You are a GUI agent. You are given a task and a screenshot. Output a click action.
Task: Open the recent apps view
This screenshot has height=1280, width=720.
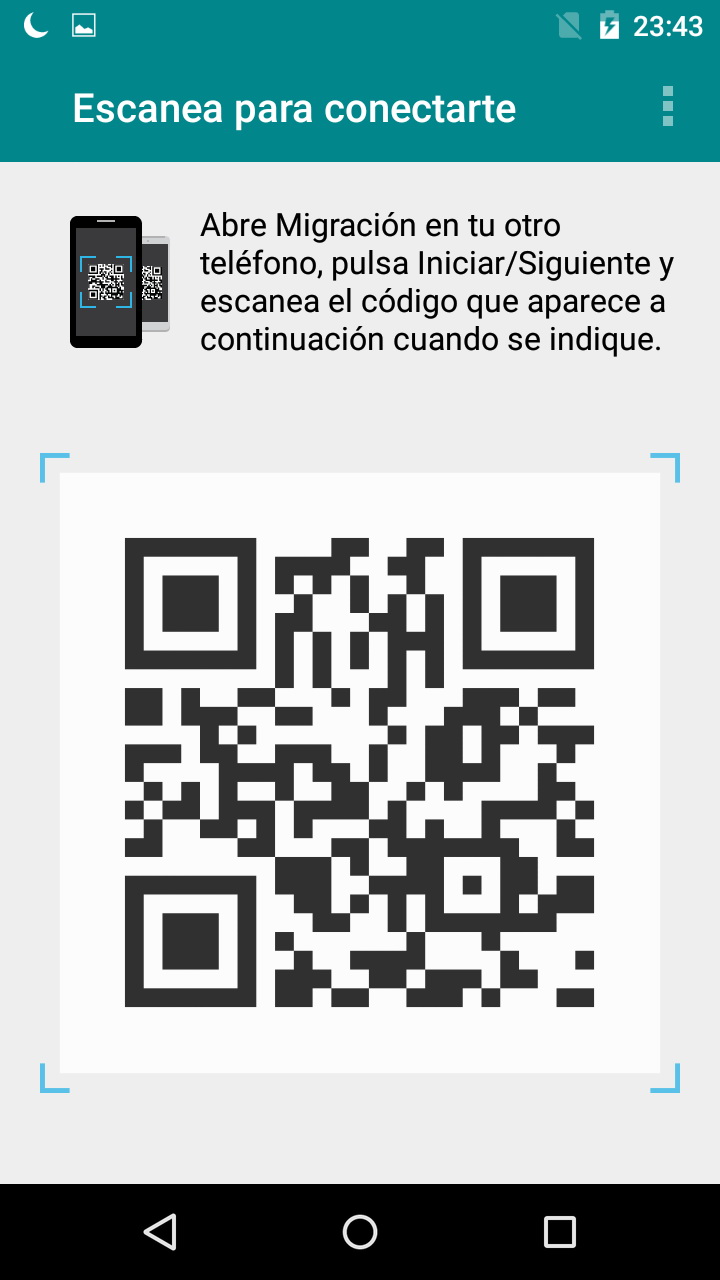559,1231
